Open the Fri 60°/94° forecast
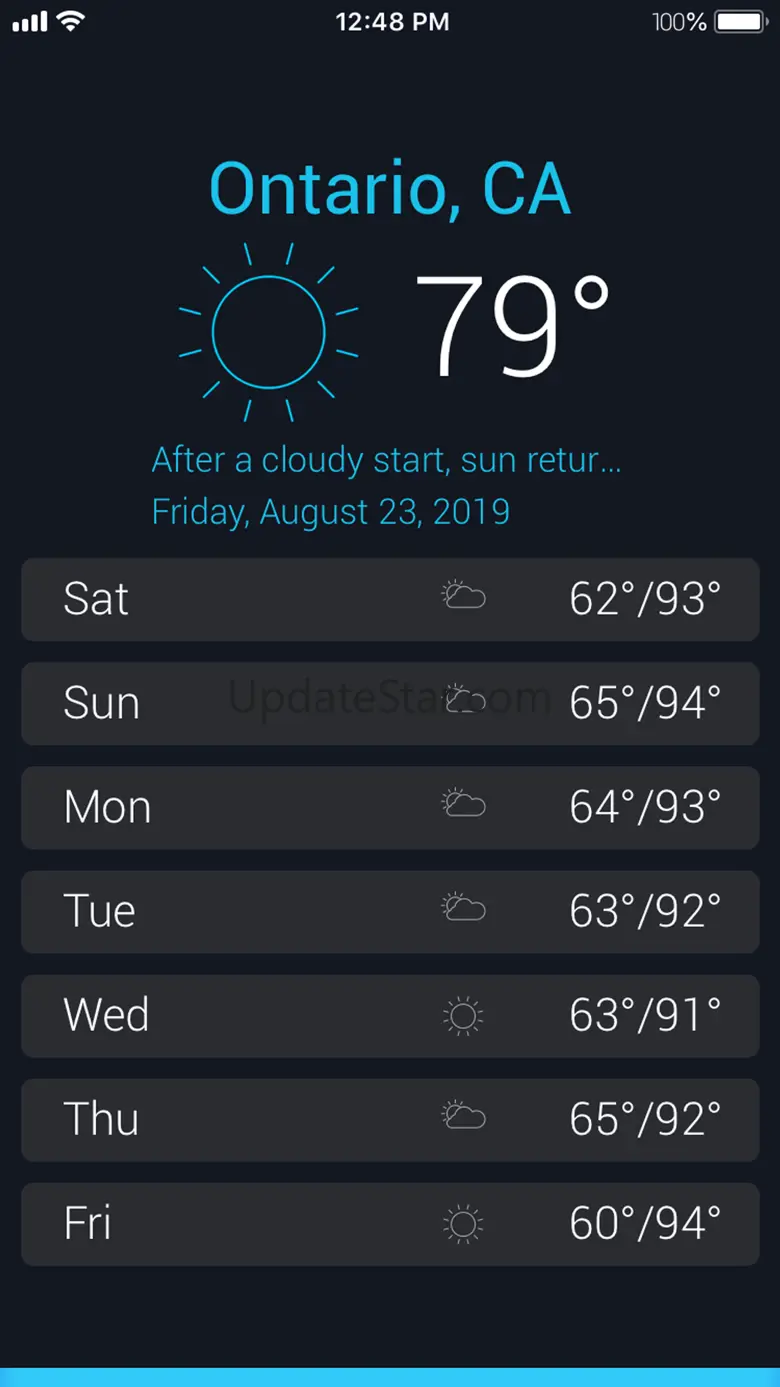Viewport: 780px width, 1387px height. point(390,1223)
